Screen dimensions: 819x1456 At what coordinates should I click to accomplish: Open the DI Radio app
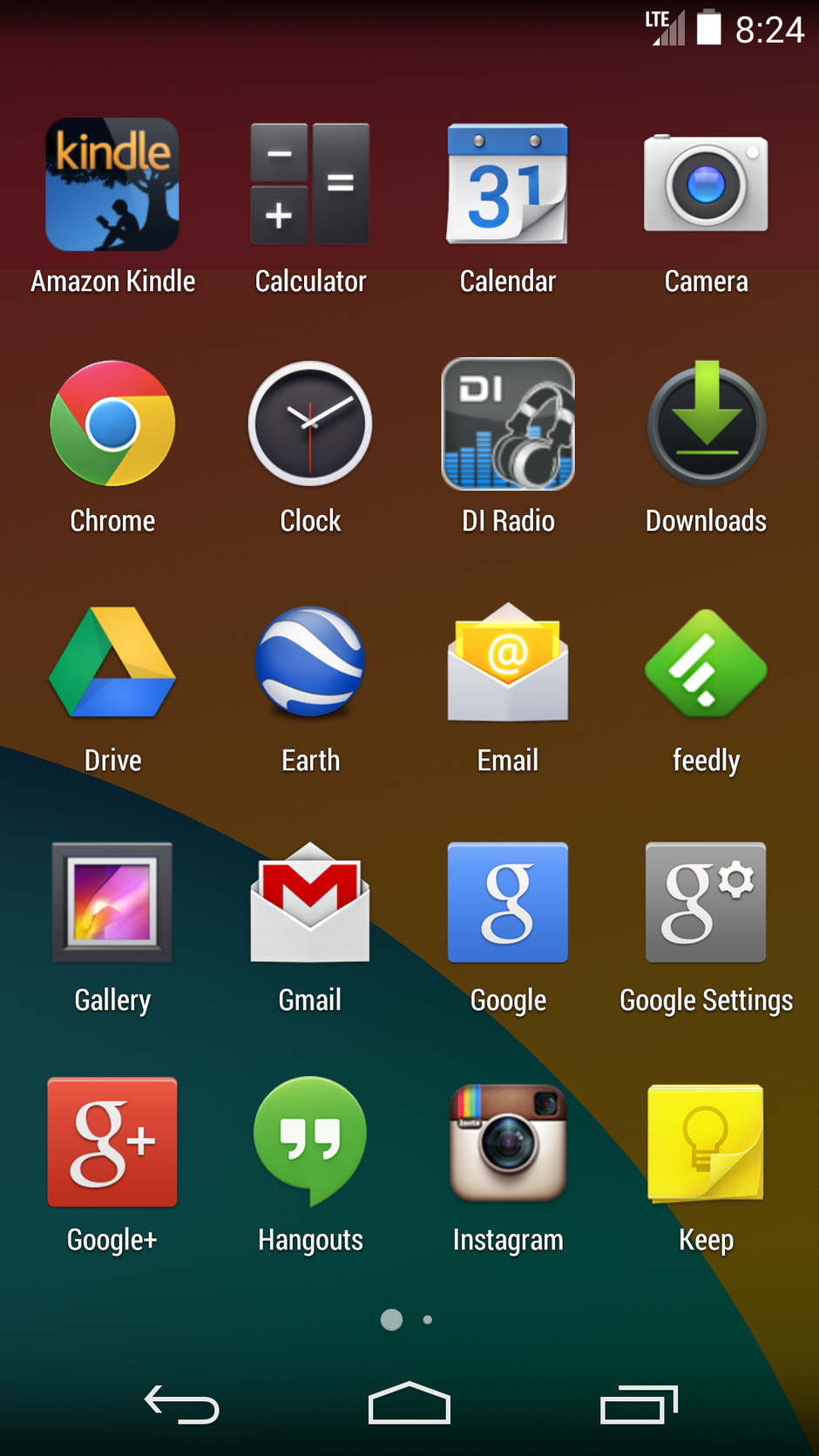pyautogui.click(x=508, y=424)
